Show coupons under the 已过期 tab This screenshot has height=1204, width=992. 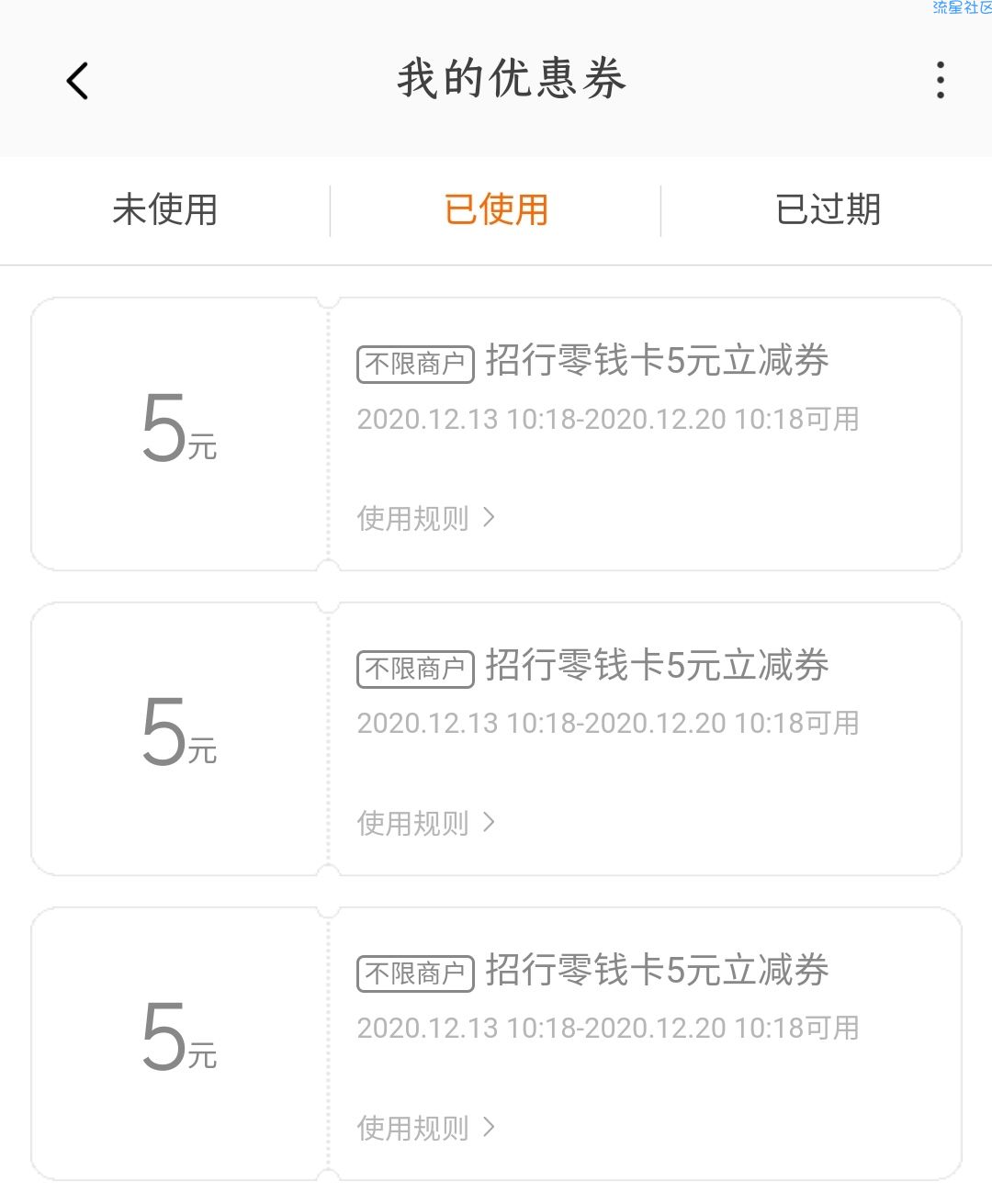(x=828, y=209)
